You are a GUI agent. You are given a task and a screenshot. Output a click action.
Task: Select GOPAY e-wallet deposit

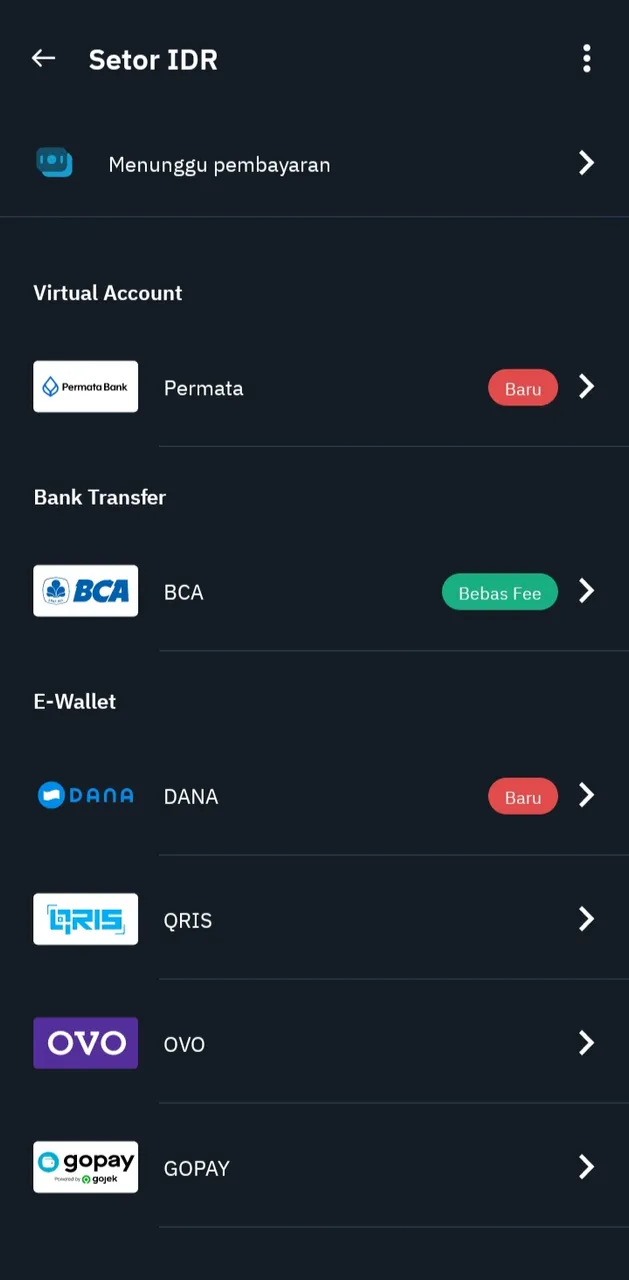click(314, 1167)
